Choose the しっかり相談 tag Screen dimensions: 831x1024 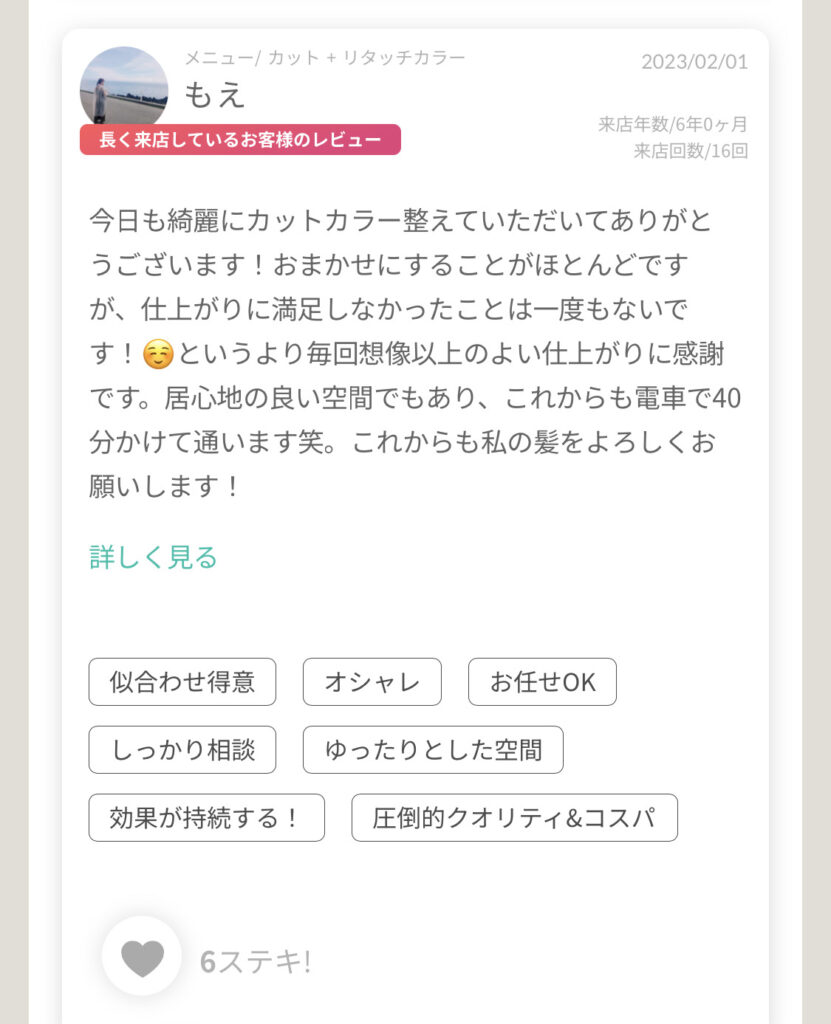[x=182, y=750]
